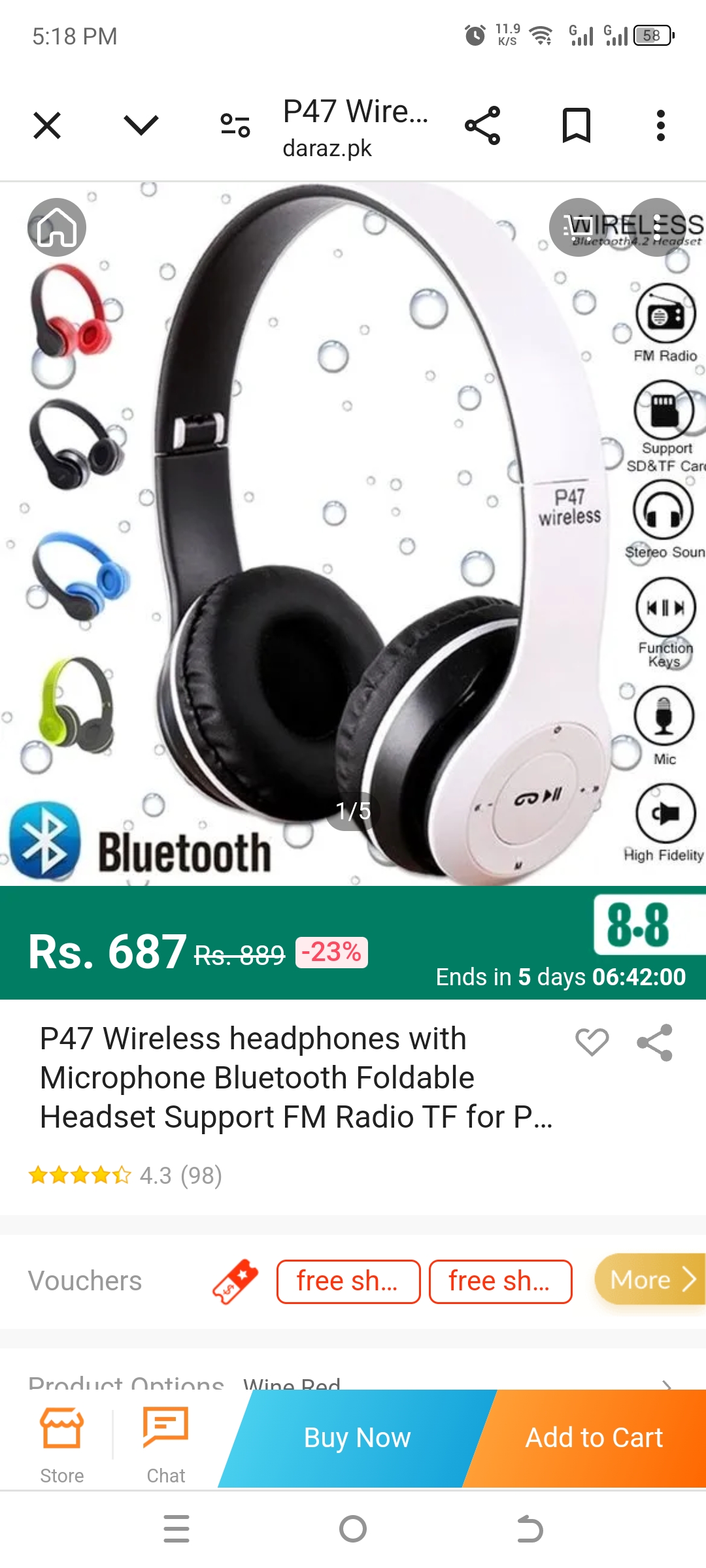Viewport: 706px width, 1568px height.
Task: Add the headphones to wishlist
Action: tap(592, 1041)
